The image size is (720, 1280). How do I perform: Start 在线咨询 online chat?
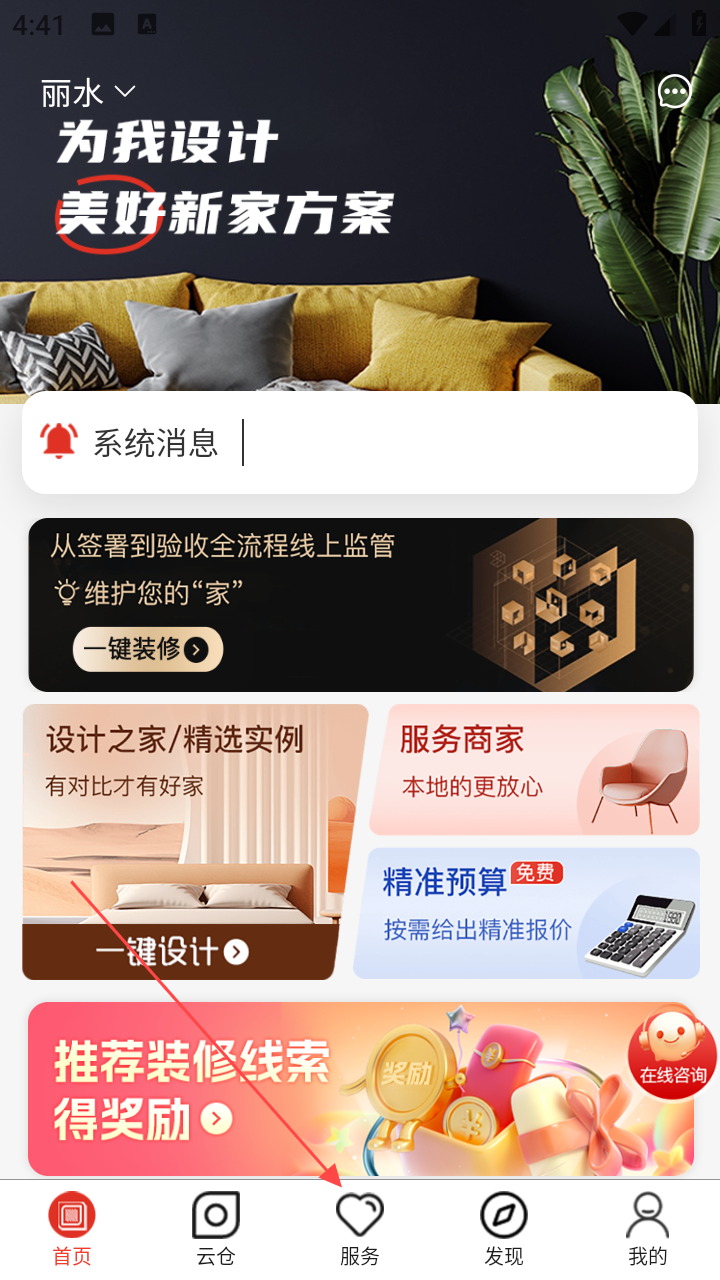(x=673, y=1054)
